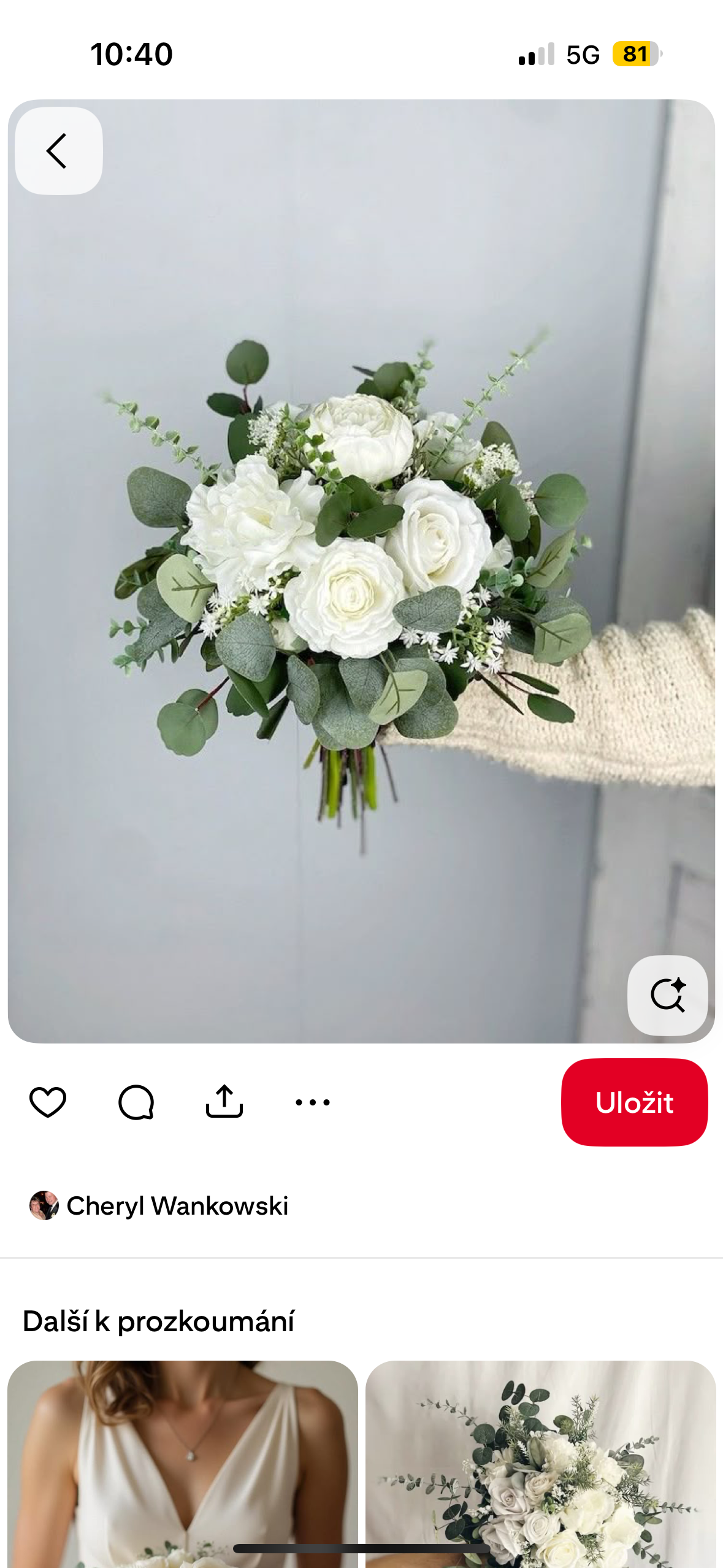Open the three-dot more options menu

(313, 1102)
